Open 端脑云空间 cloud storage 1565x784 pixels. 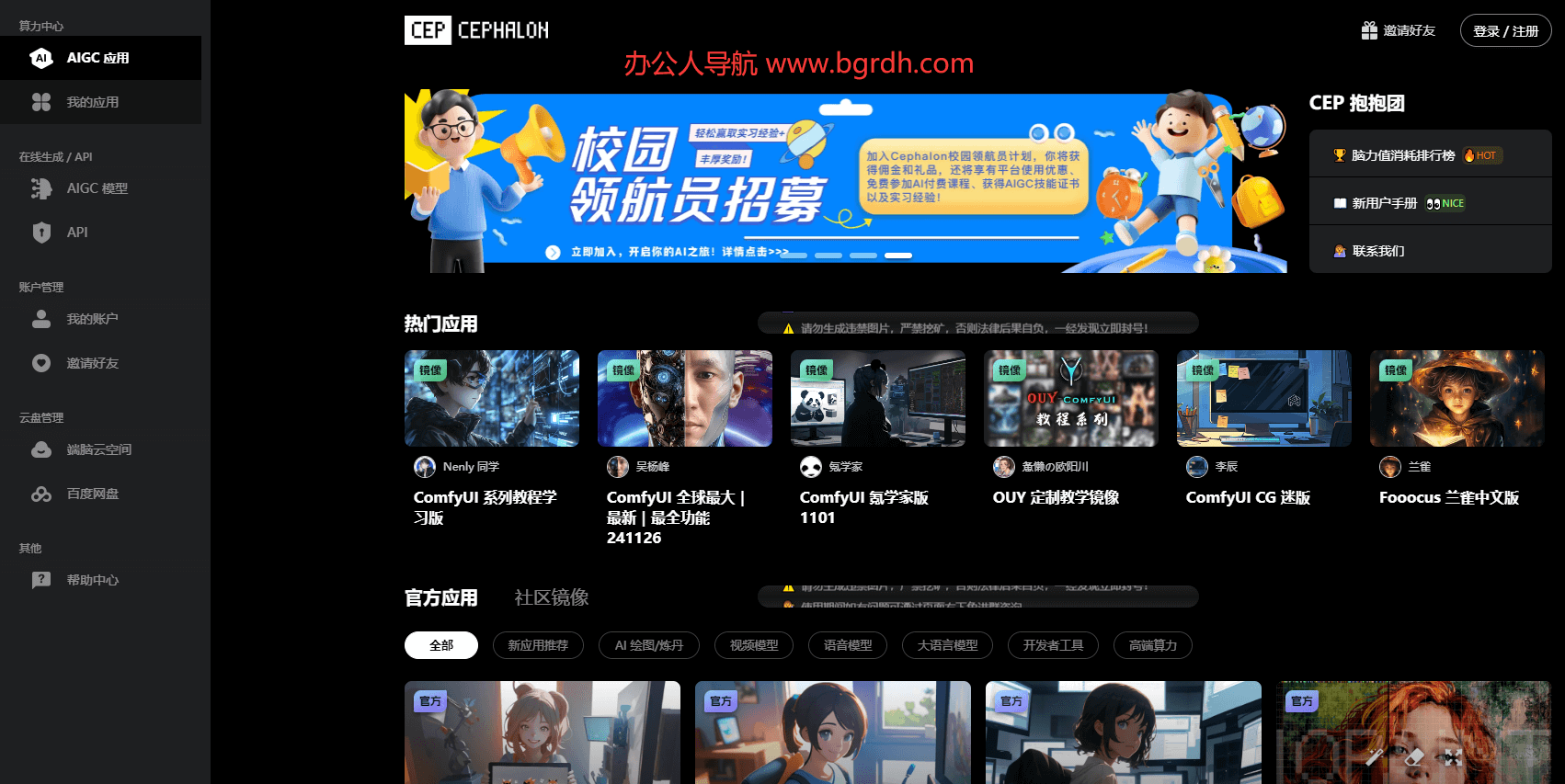[x=98, y=449]
